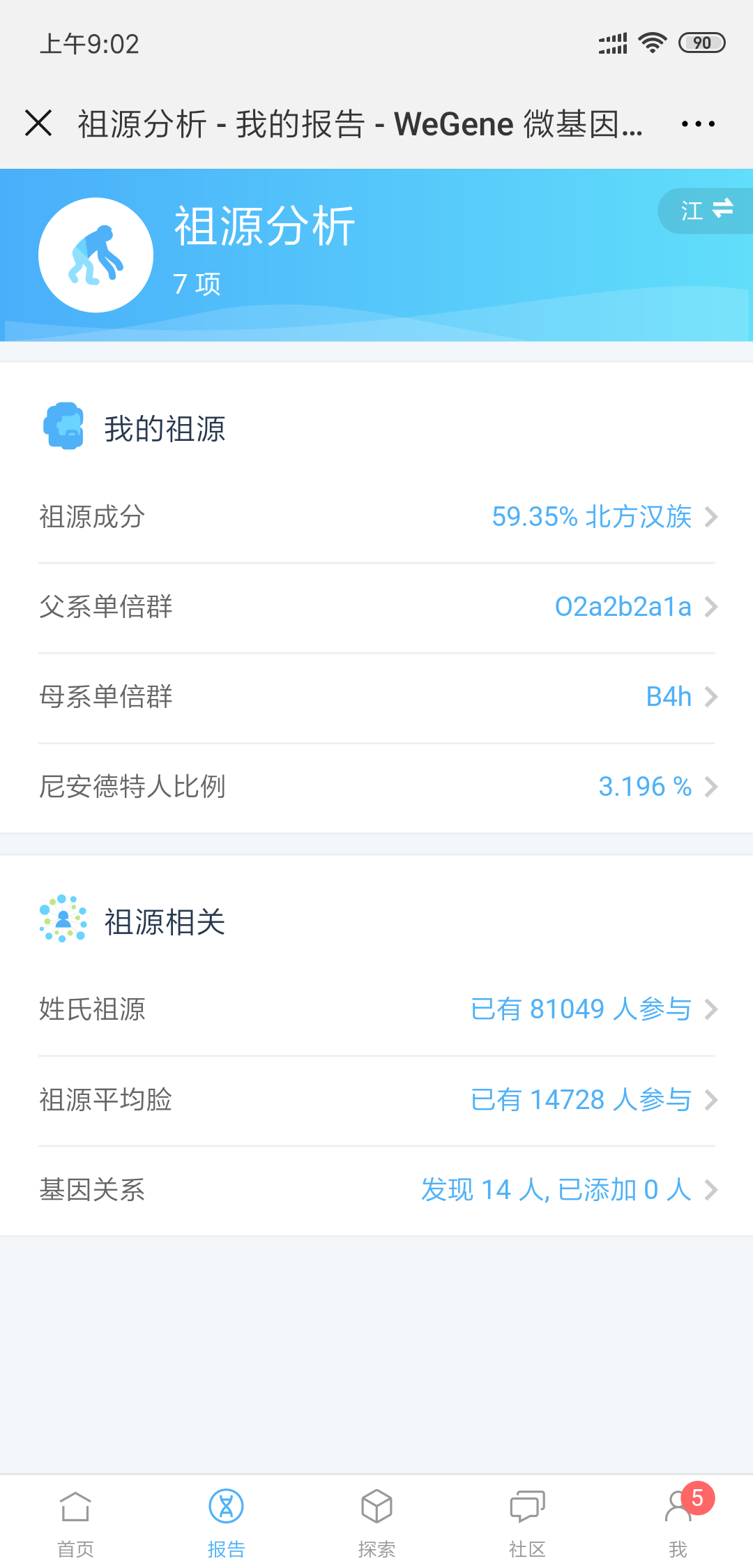Switch account using the 江 button

point(705,210)
